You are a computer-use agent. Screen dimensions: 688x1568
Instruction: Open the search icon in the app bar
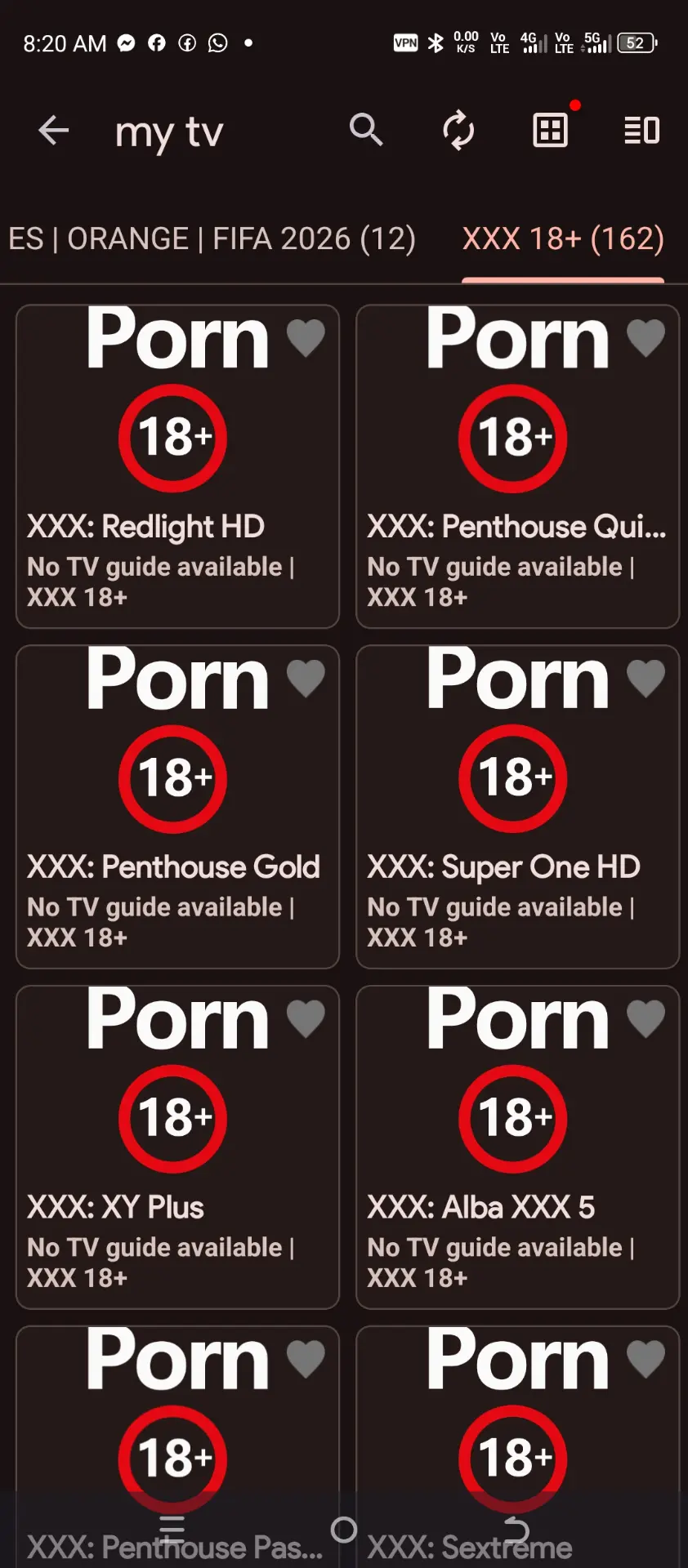pyautogui.click(x=365, y=129)
